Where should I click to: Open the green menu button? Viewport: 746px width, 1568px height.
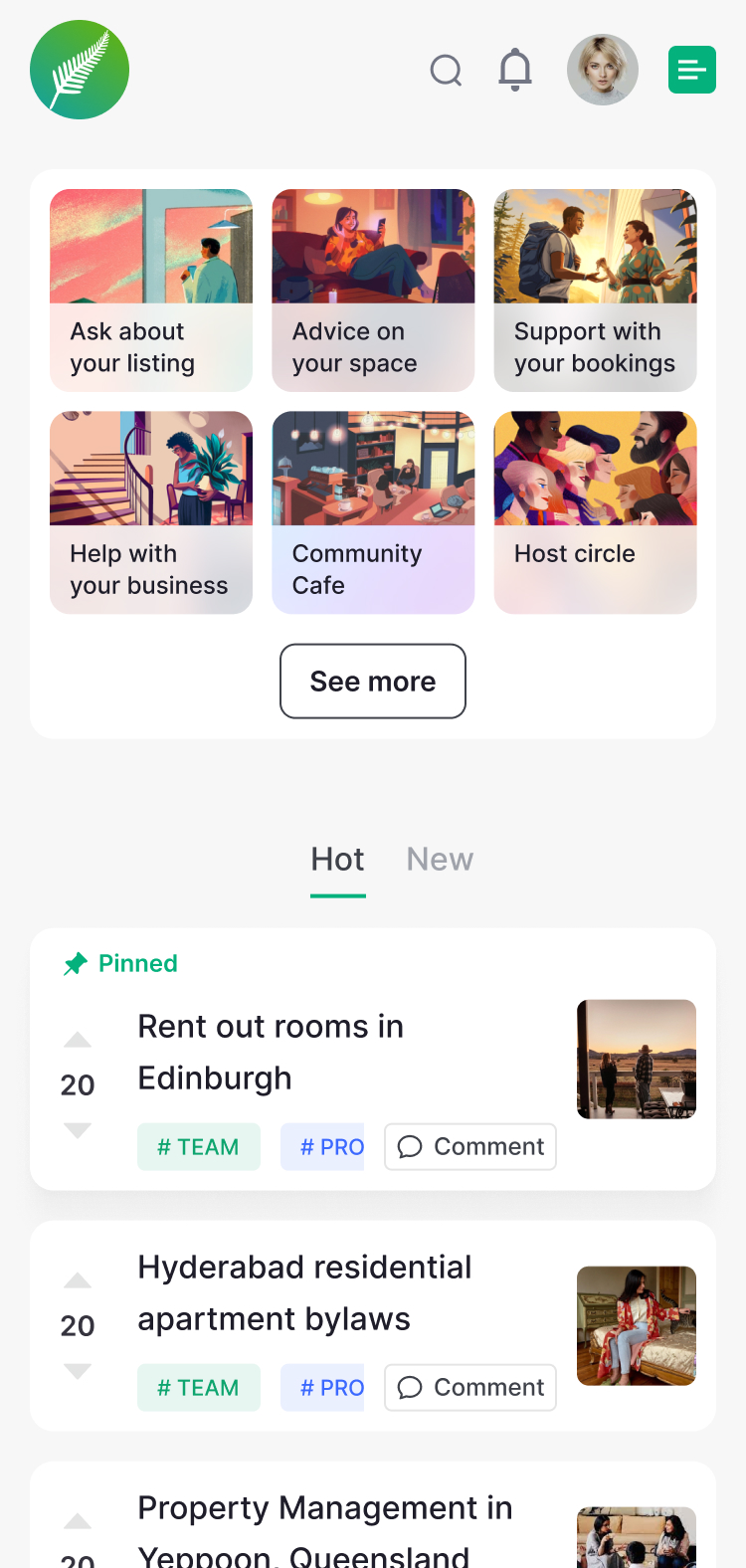pyautogui.click(x=692, y=70)
